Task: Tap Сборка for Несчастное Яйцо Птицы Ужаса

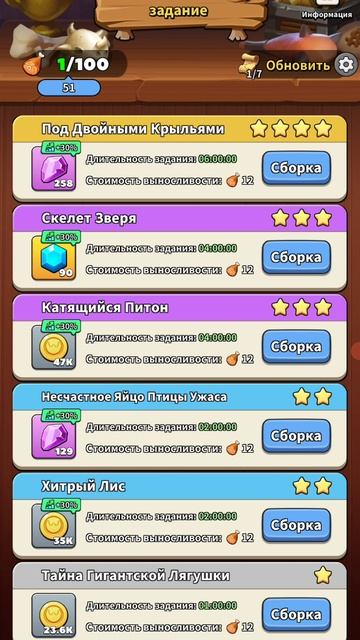Action: (x=296, y=436)
